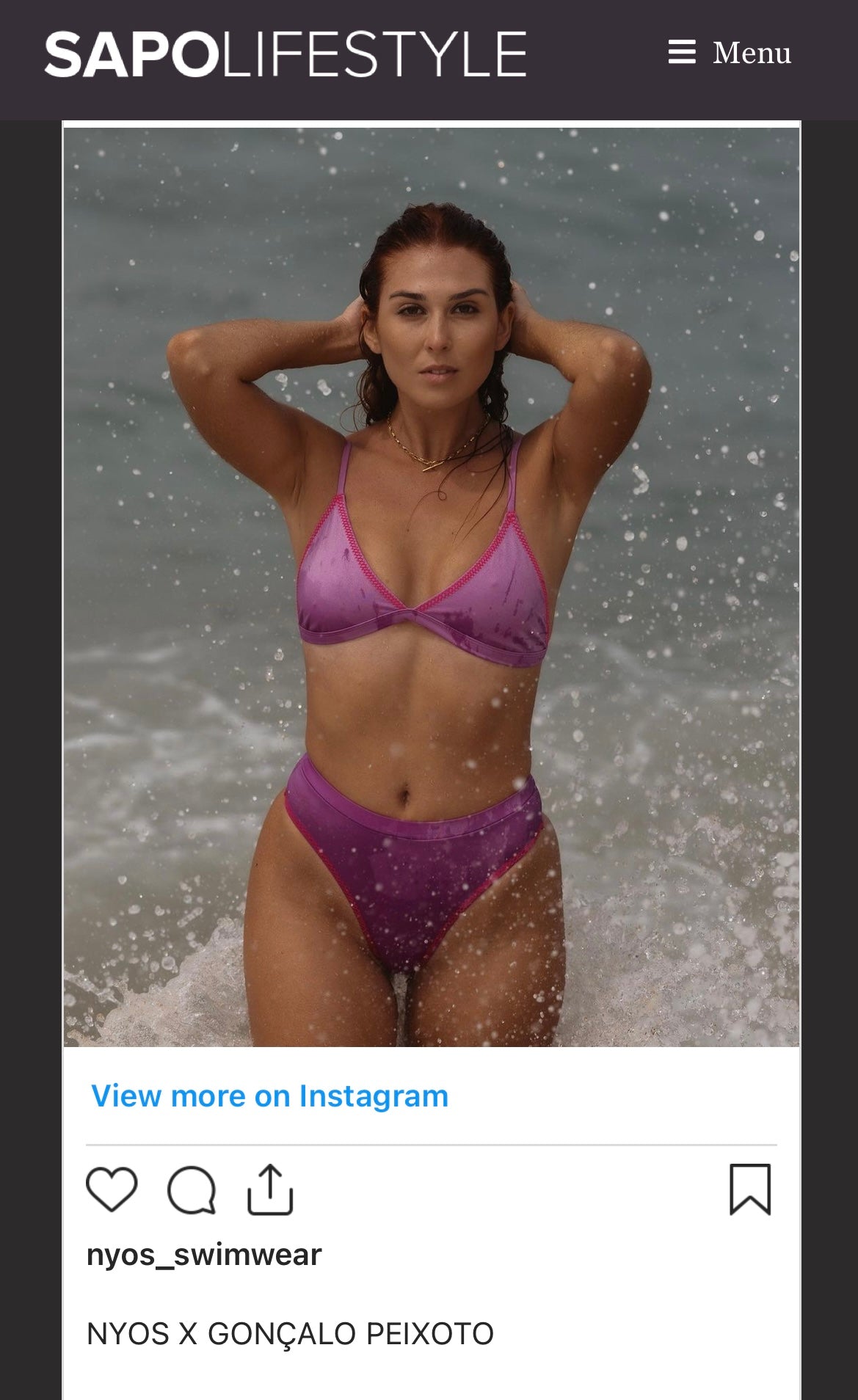858x1400 pixels.
Task: Share the nyos_swimwear Instagram post
Action: coord(270,1189)
